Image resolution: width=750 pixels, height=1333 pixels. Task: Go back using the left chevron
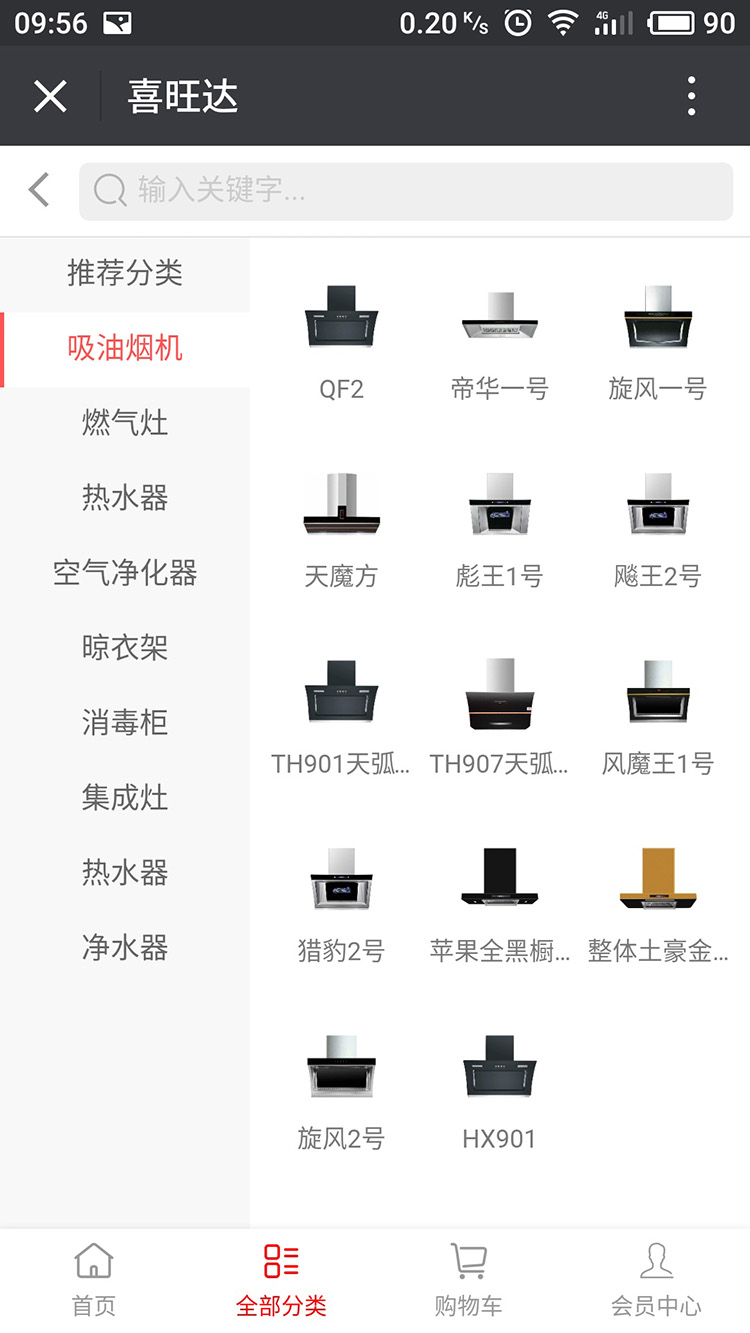(x=37, y=190)
